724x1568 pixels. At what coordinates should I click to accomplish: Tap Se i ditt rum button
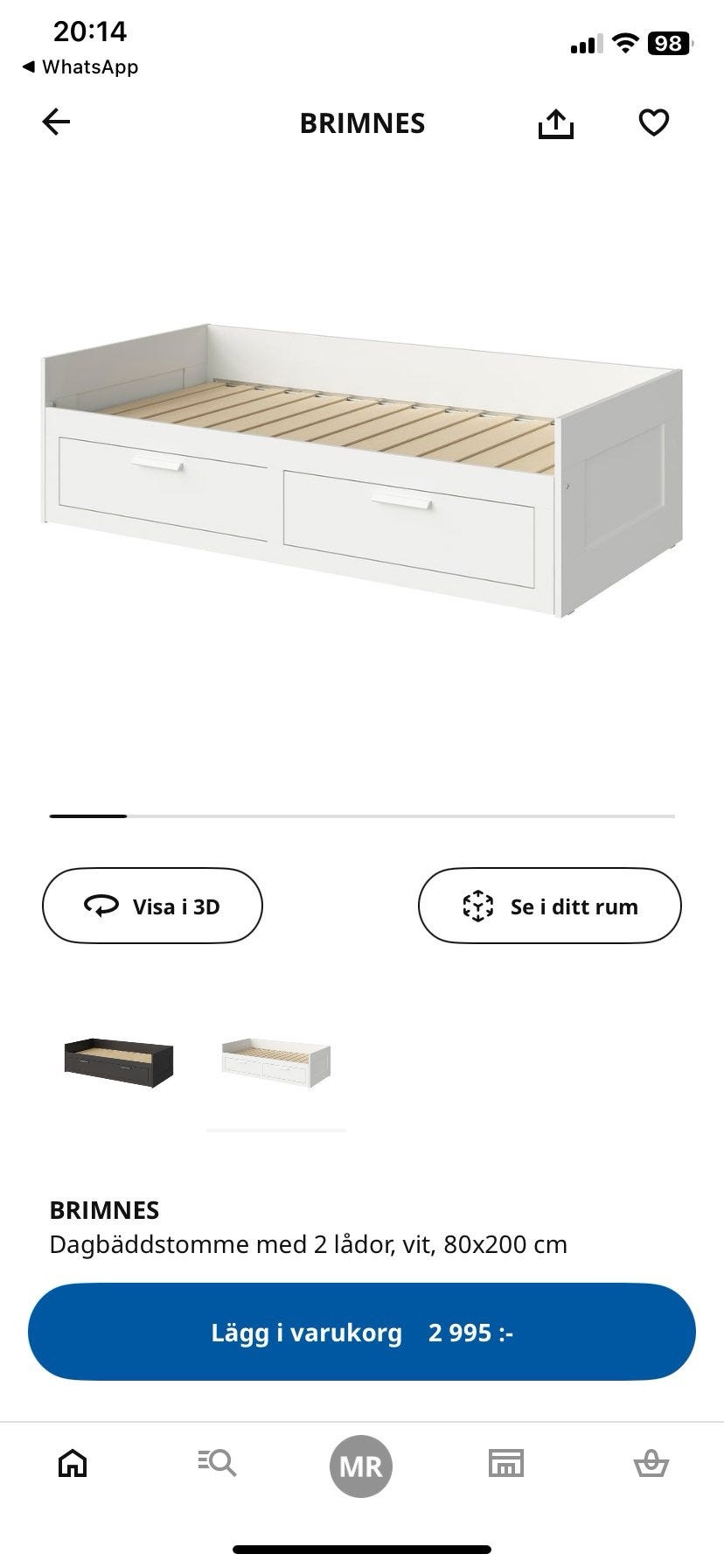pyautogui.click(x=549, y=906)
